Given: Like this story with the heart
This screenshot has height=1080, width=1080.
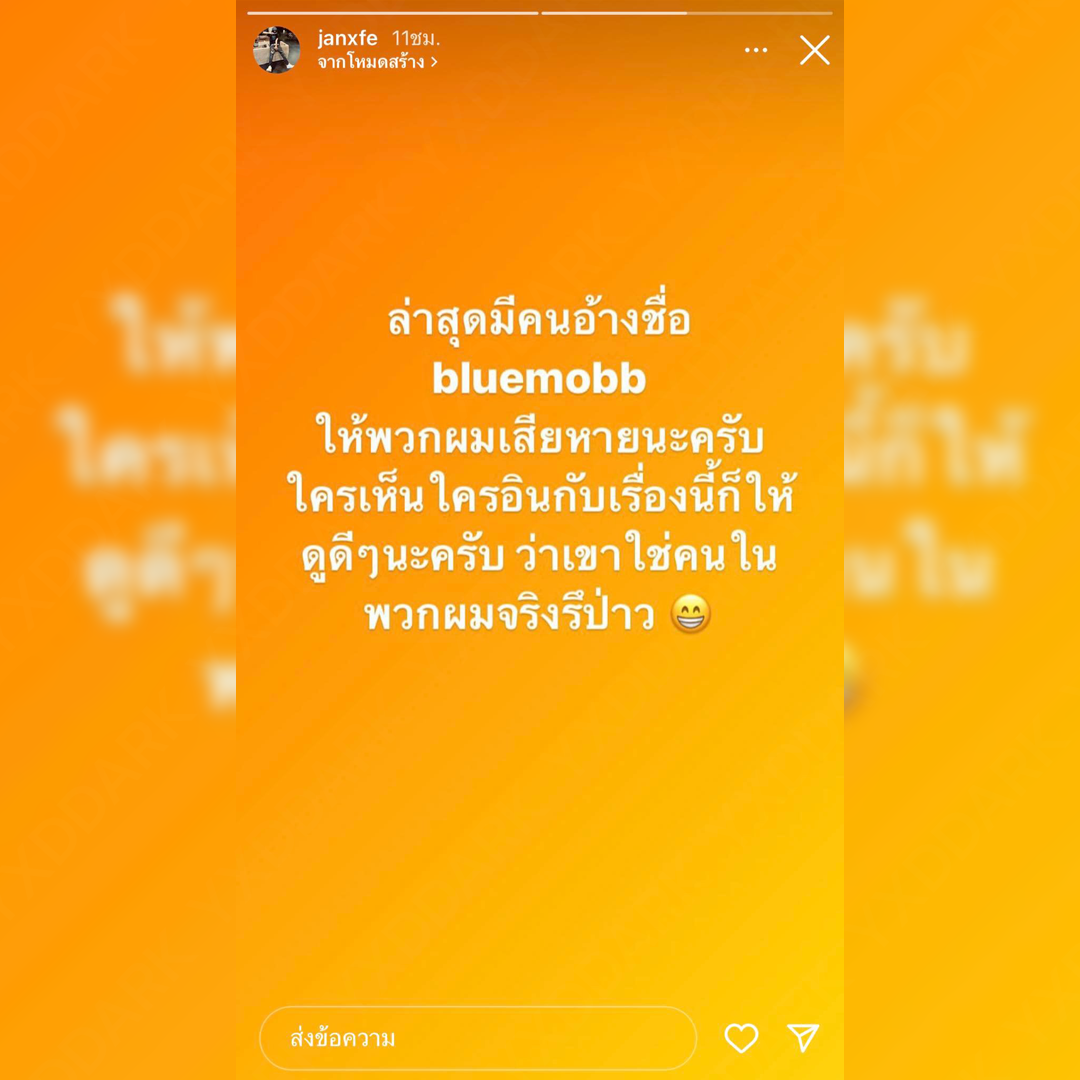Looking at the screenshot, I should point(741,1038).
